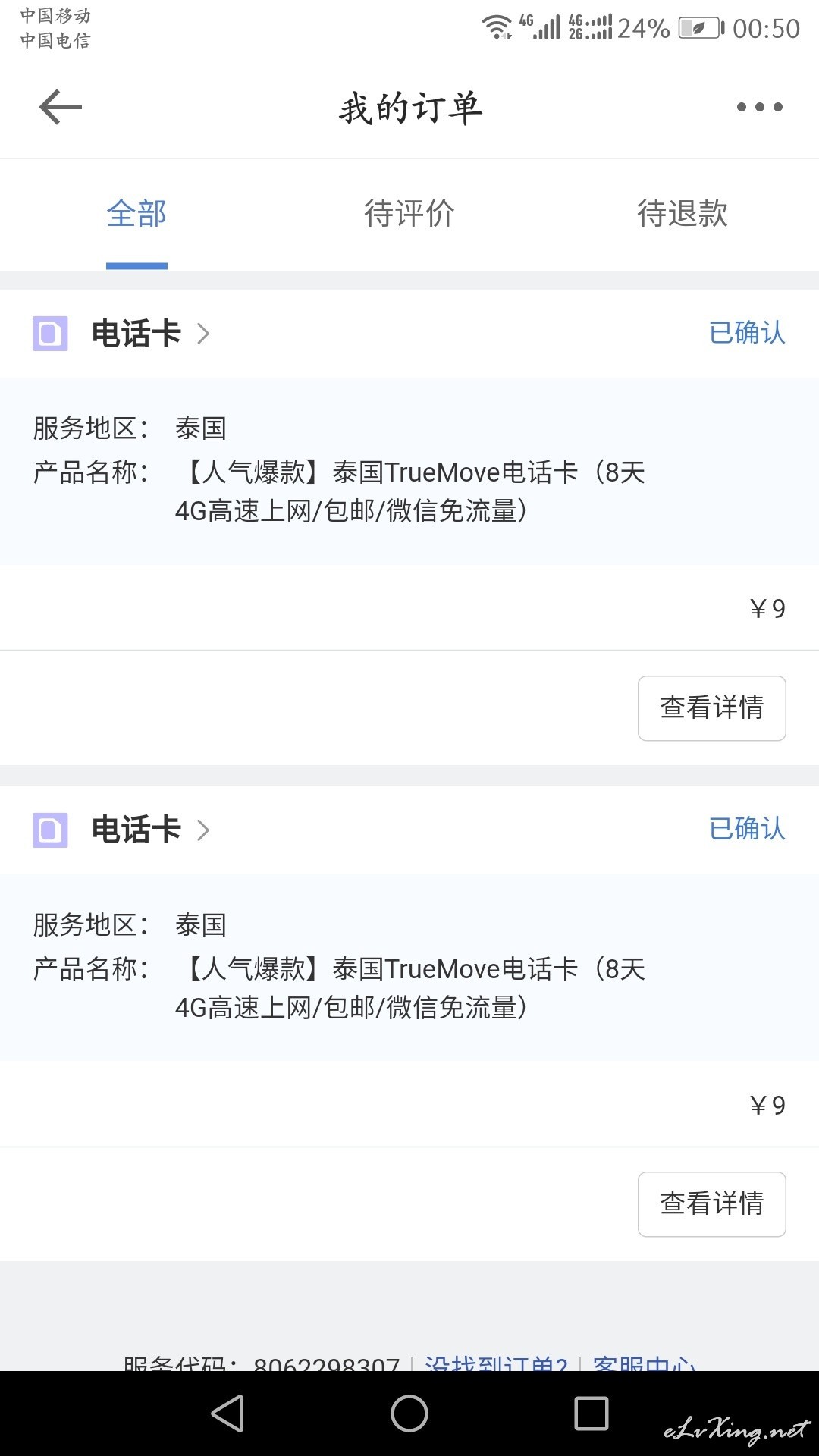Switch to the 全部 tab

(x=136, y=214)
